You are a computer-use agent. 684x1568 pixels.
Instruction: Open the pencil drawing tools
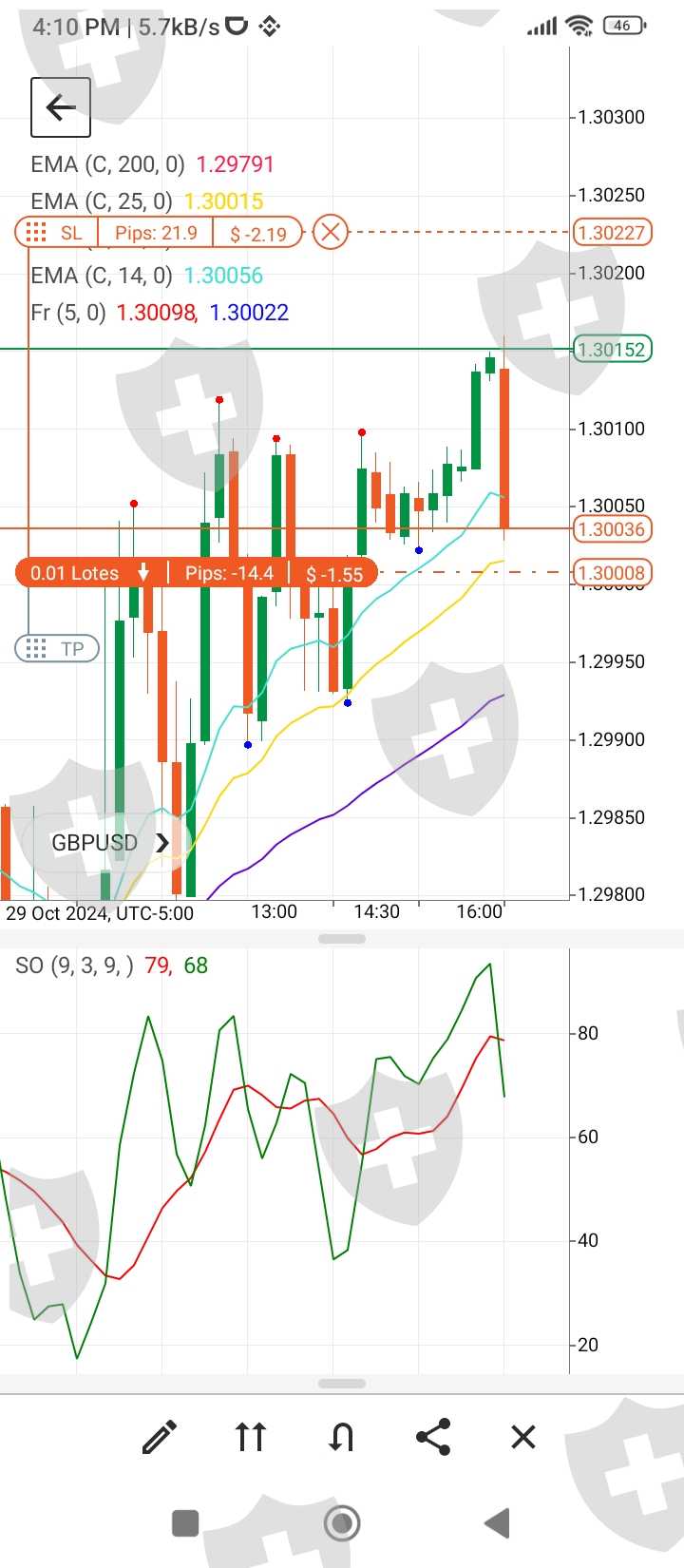click(x=159, y=1437)
